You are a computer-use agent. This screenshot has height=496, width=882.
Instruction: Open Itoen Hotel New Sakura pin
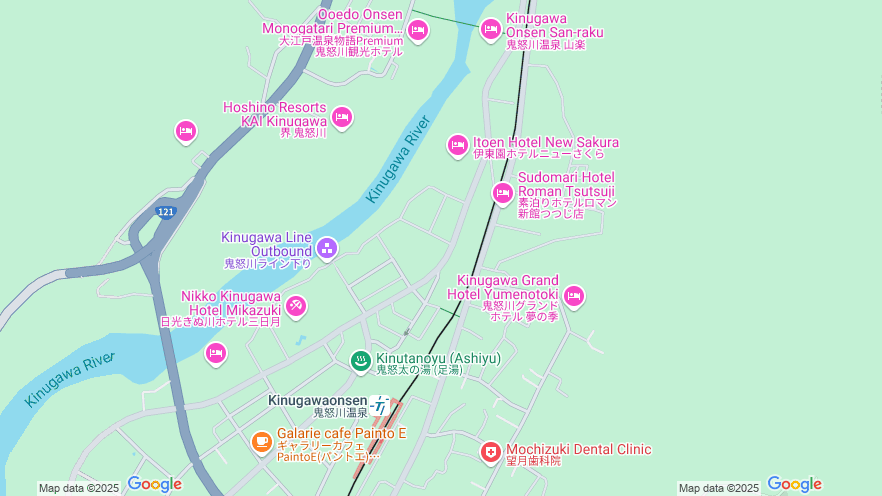458,145
